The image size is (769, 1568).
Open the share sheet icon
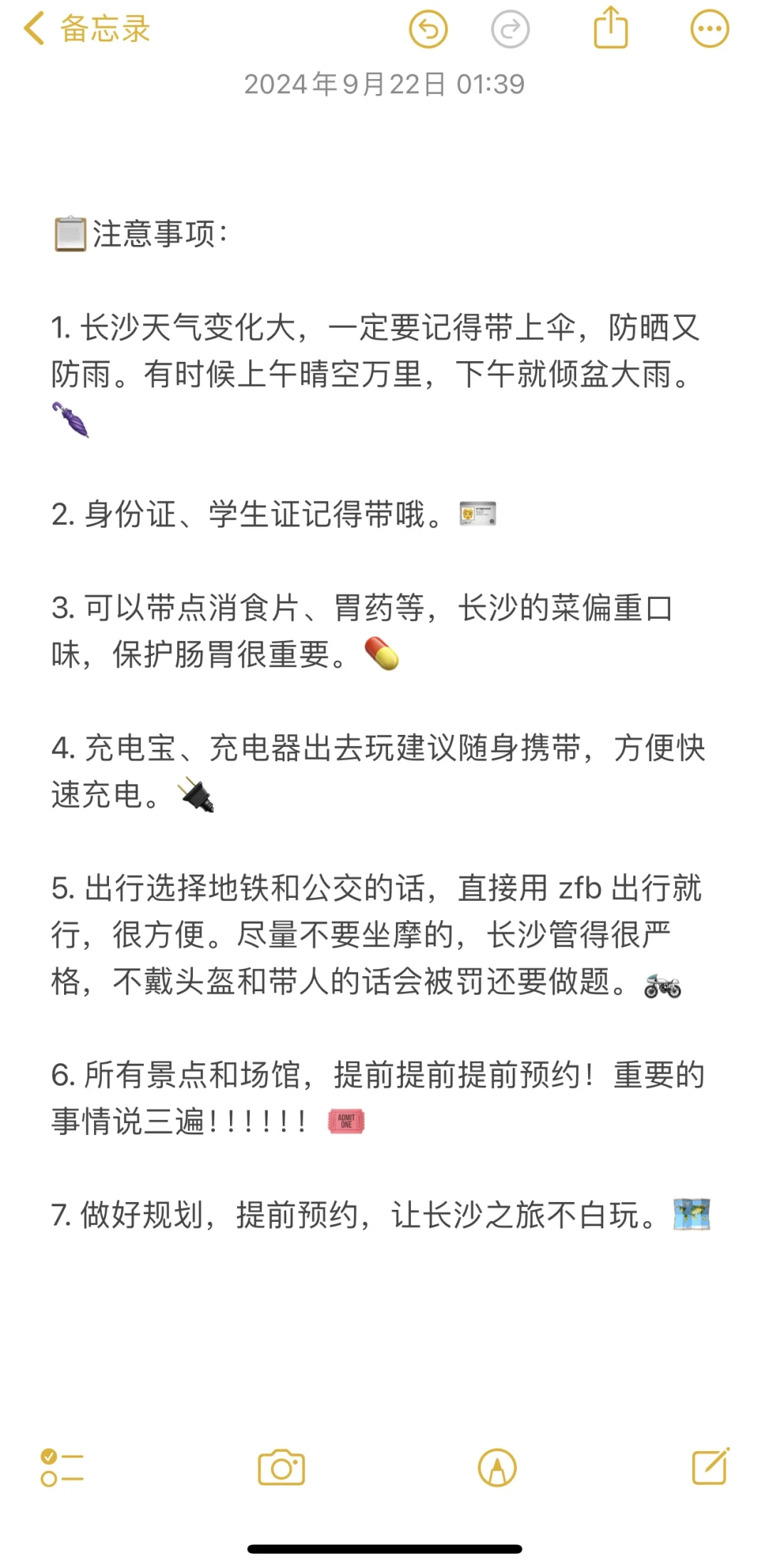[610, 27]
